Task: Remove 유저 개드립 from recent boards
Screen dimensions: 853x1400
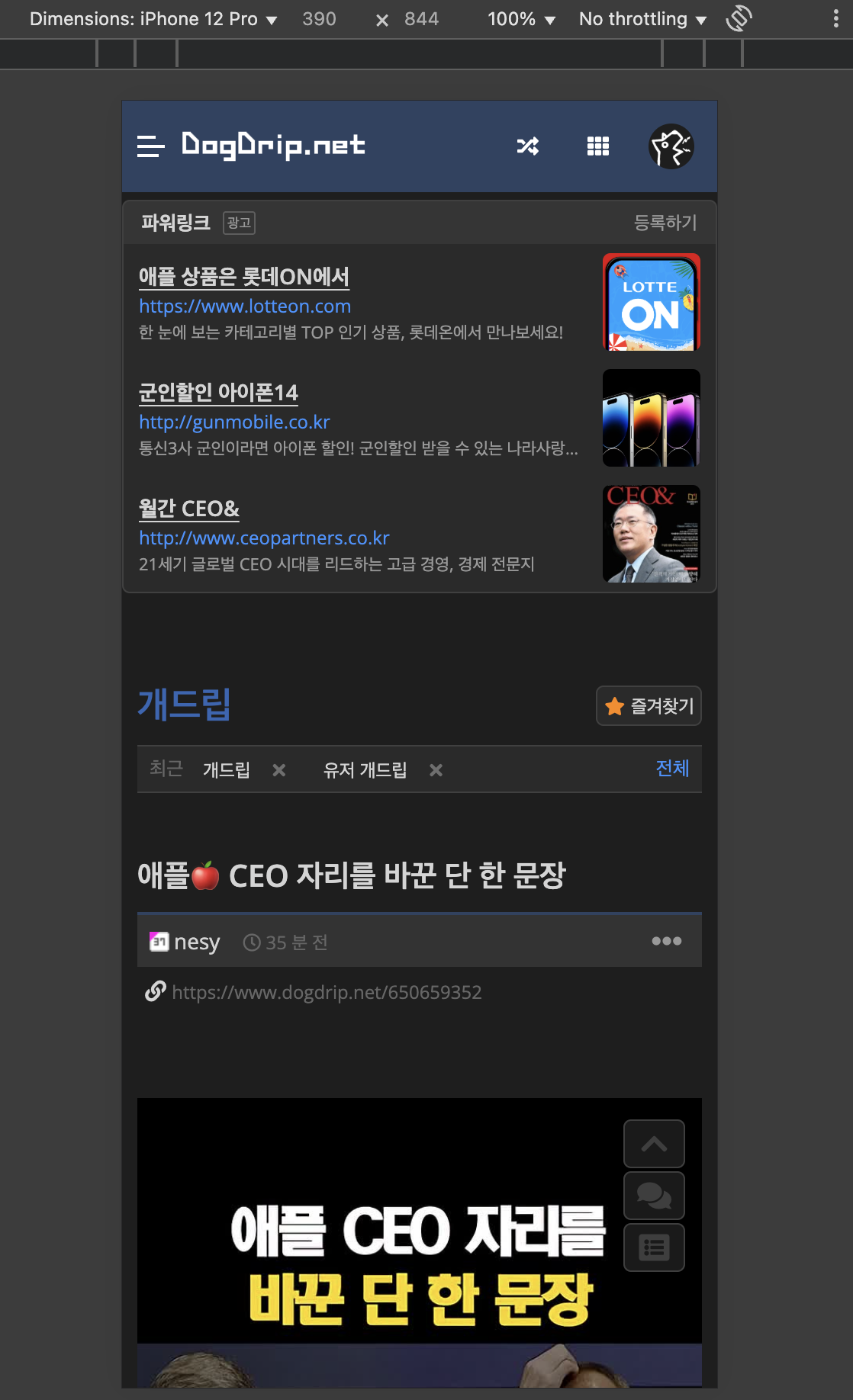Action: coord(436,770)
